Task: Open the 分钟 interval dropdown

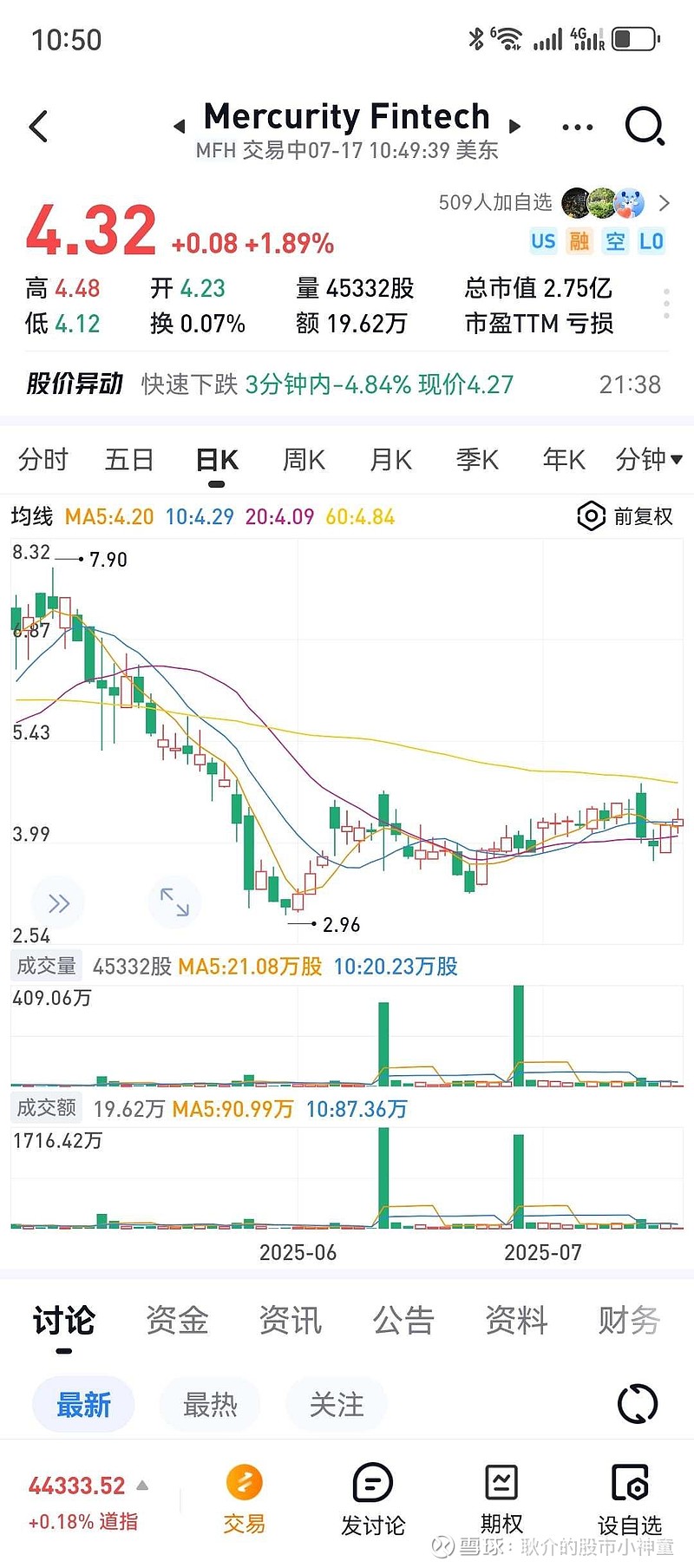Action: (649, 459)
